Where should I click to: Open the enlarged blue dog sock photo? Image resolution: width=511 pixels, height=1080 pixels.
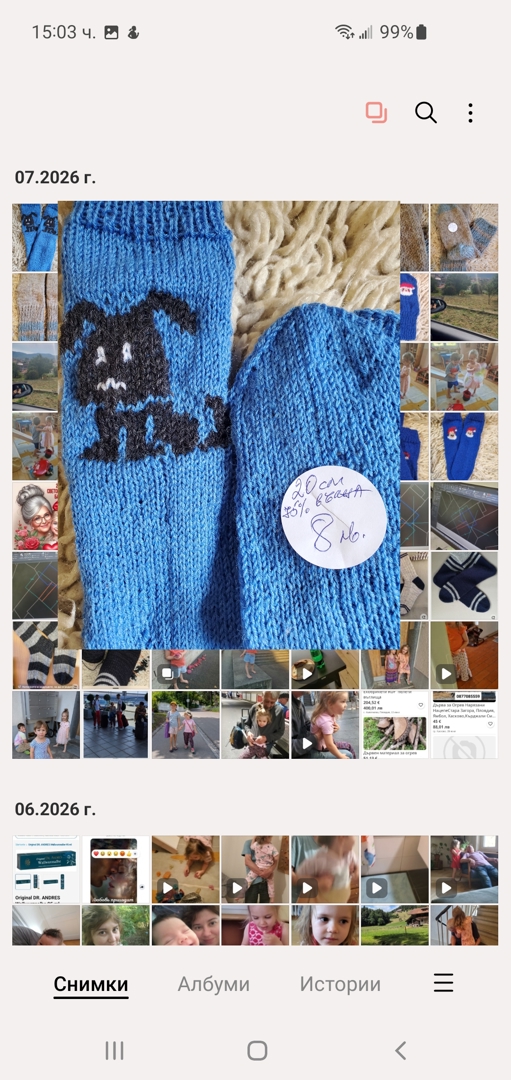click(229, 425)
